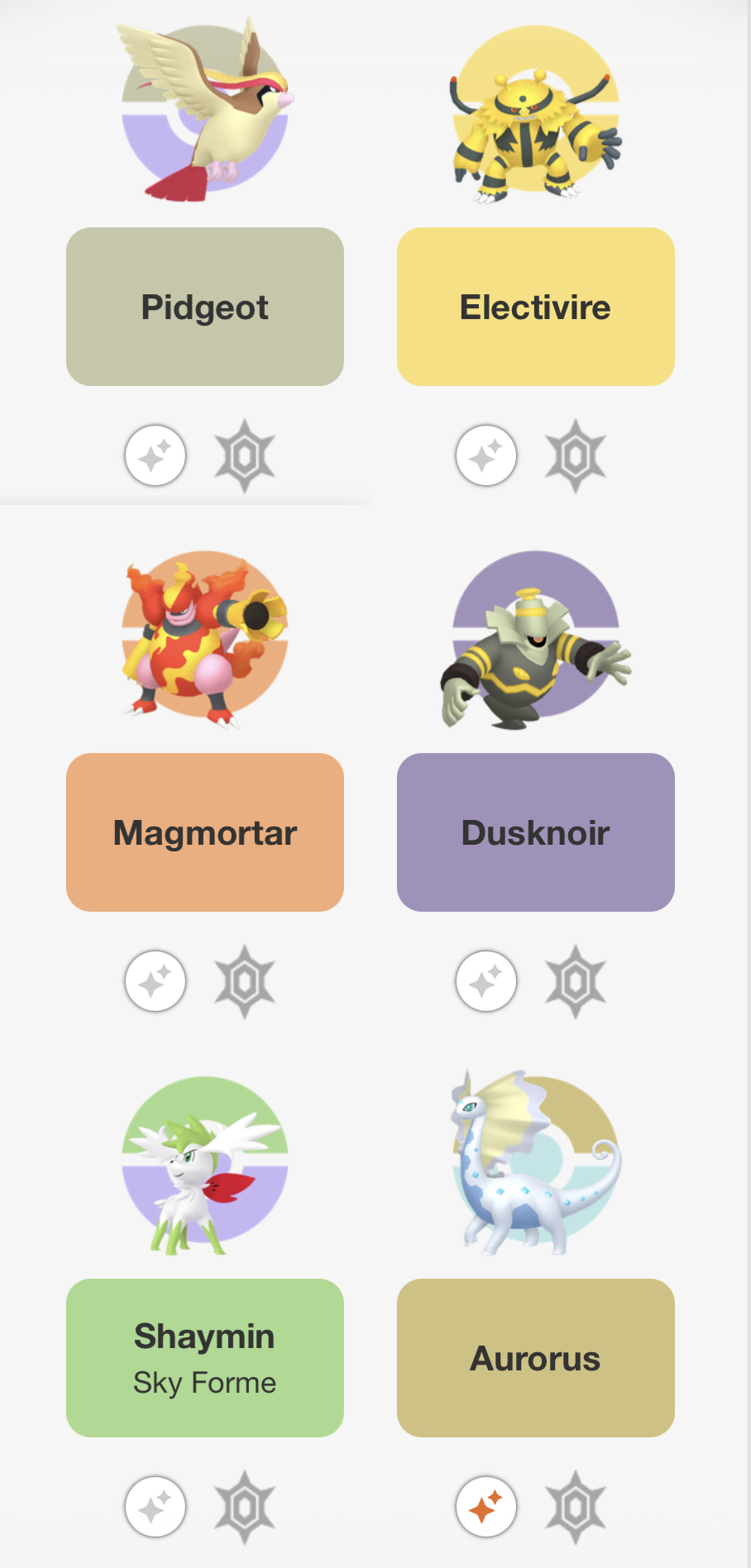Mark Magmortar as shiny
The image size is (751, 1568).
[155, 981]
